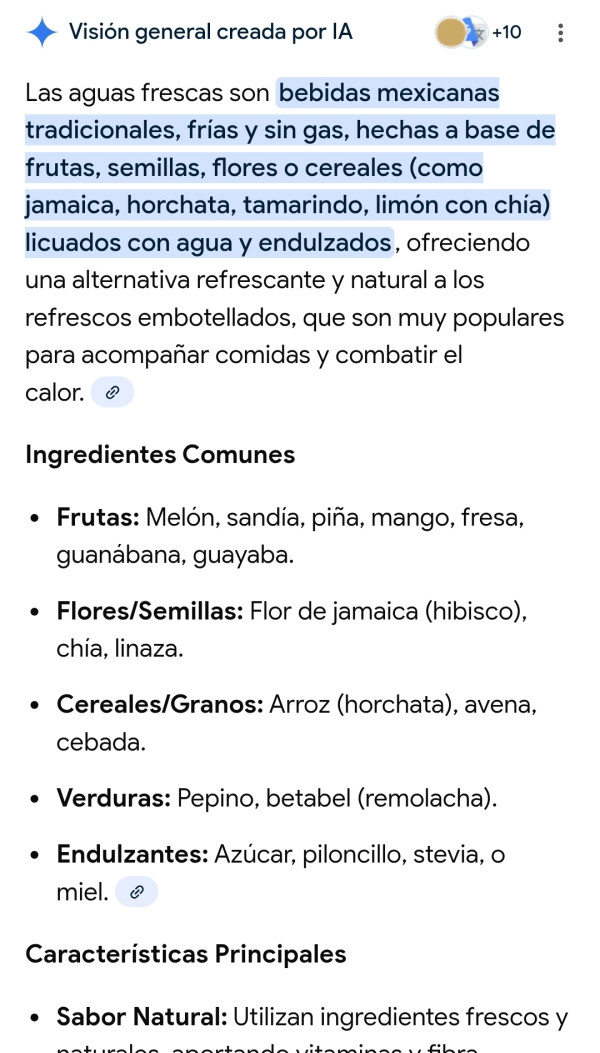Open source link after the word miel
The width and height of the screenshot is (600, 1053).
coord(136,892)
